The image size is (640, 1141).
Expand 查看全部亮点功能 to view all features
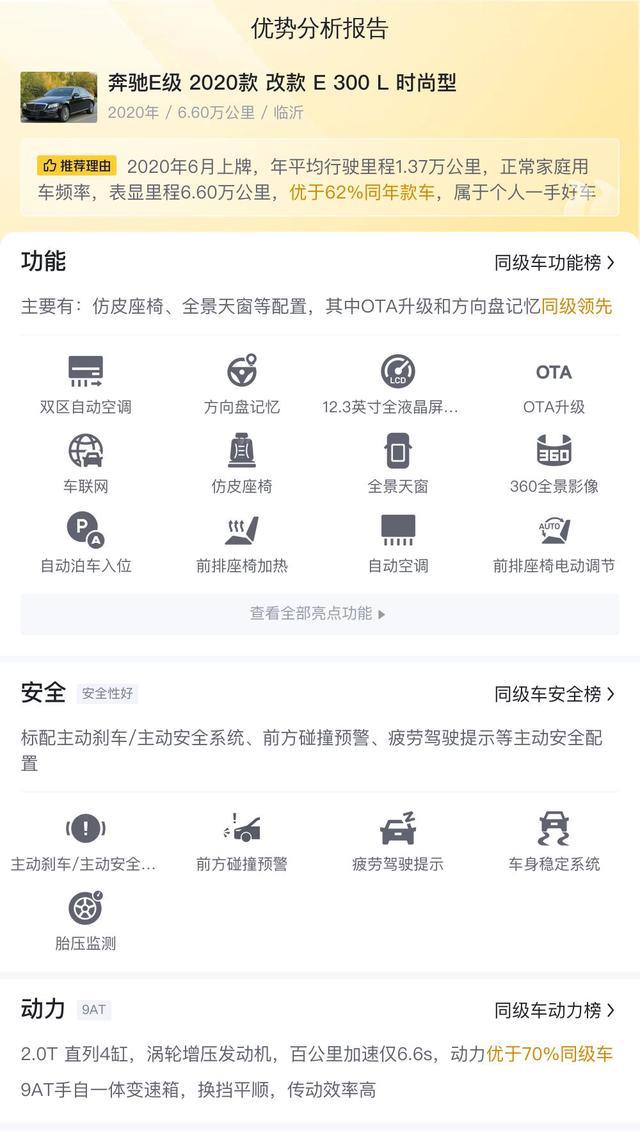[320, 614]
